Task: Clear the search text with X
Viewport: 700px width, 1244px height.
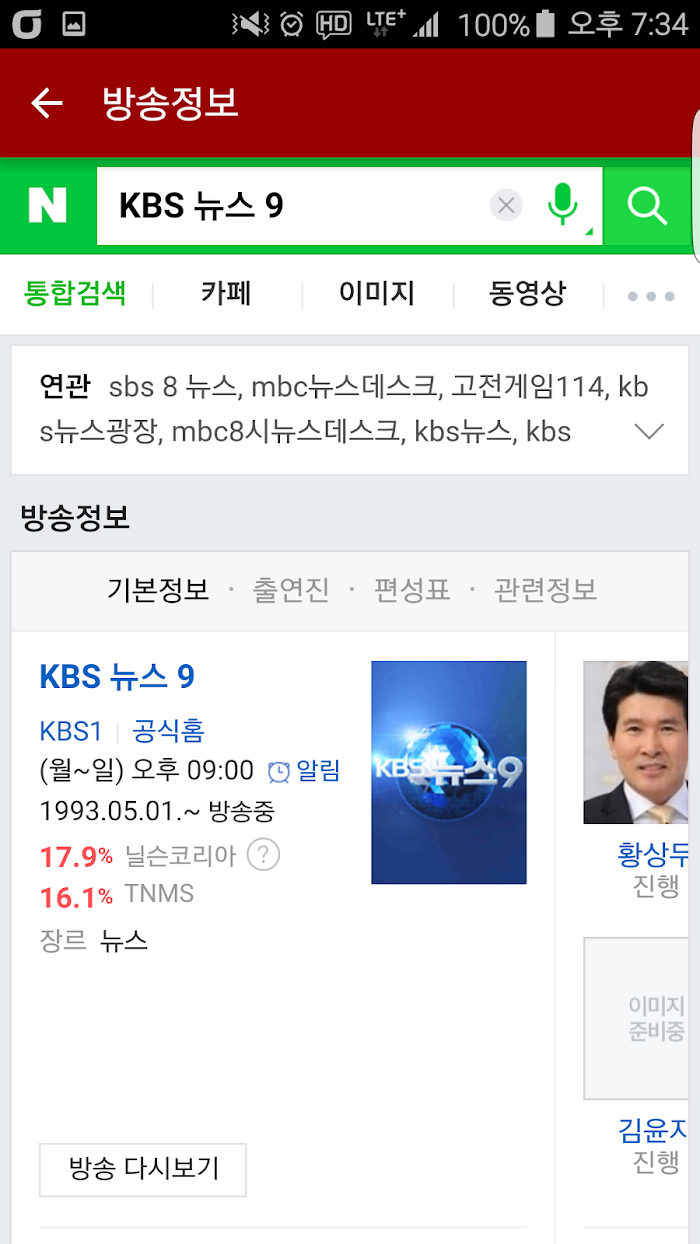Action: click(x=506, y=206)
